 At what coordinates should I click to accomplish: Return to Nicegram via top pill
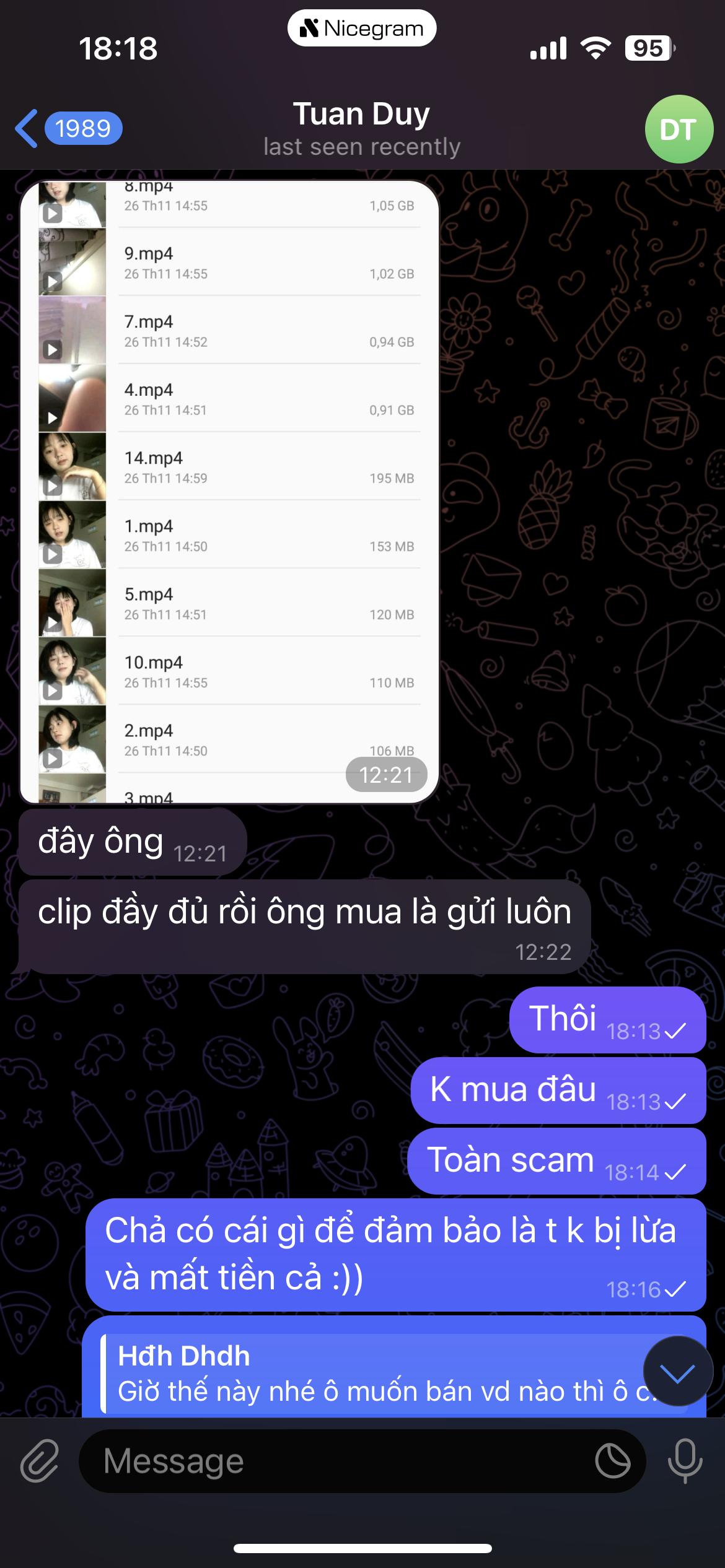pyautogui.click(x=362, y=28)
